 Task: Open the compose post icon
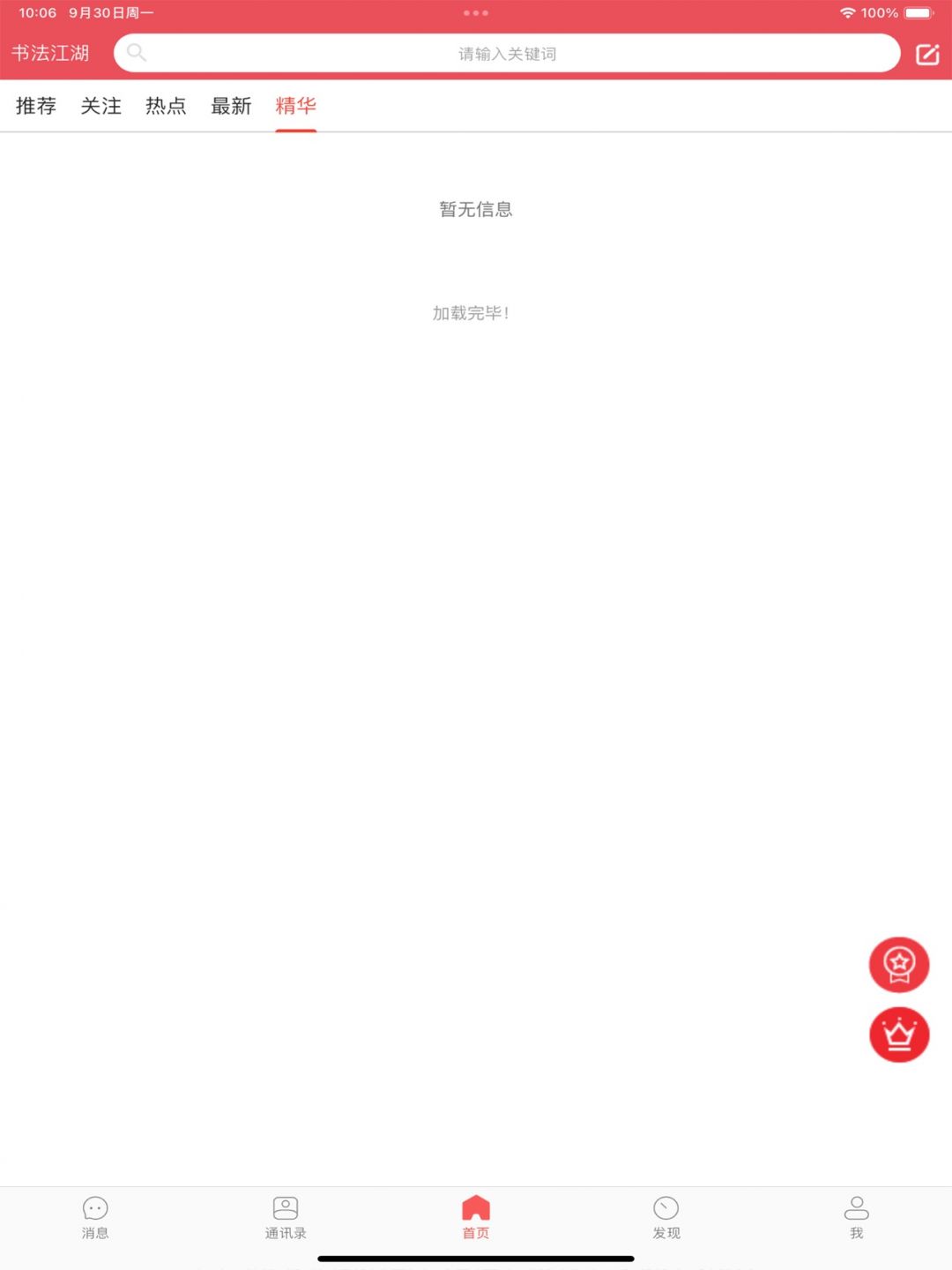click(x=927, y=54)
